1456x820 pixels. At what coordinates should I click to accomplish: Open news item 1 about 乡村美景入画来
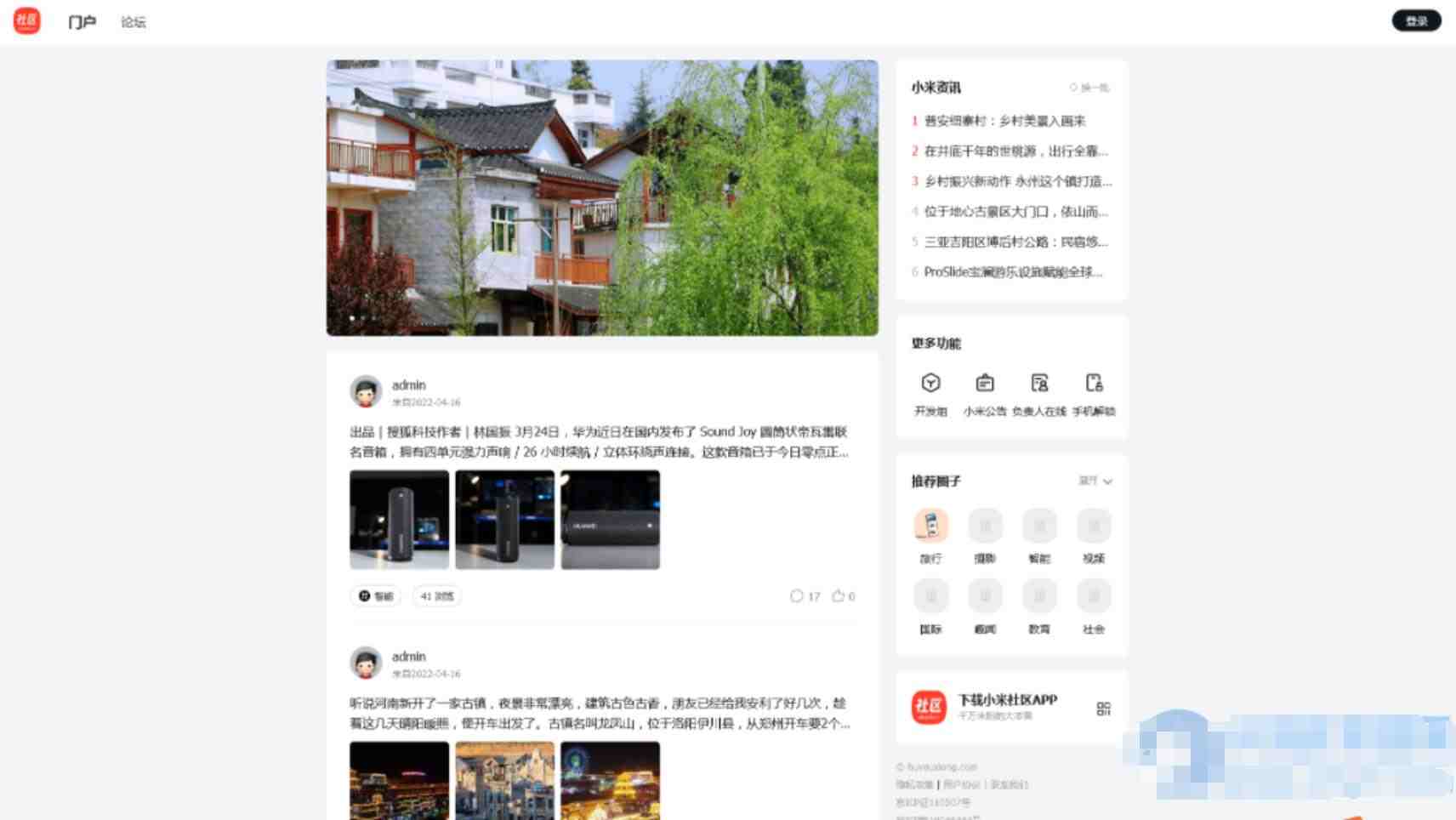(x=1004, y=121)
